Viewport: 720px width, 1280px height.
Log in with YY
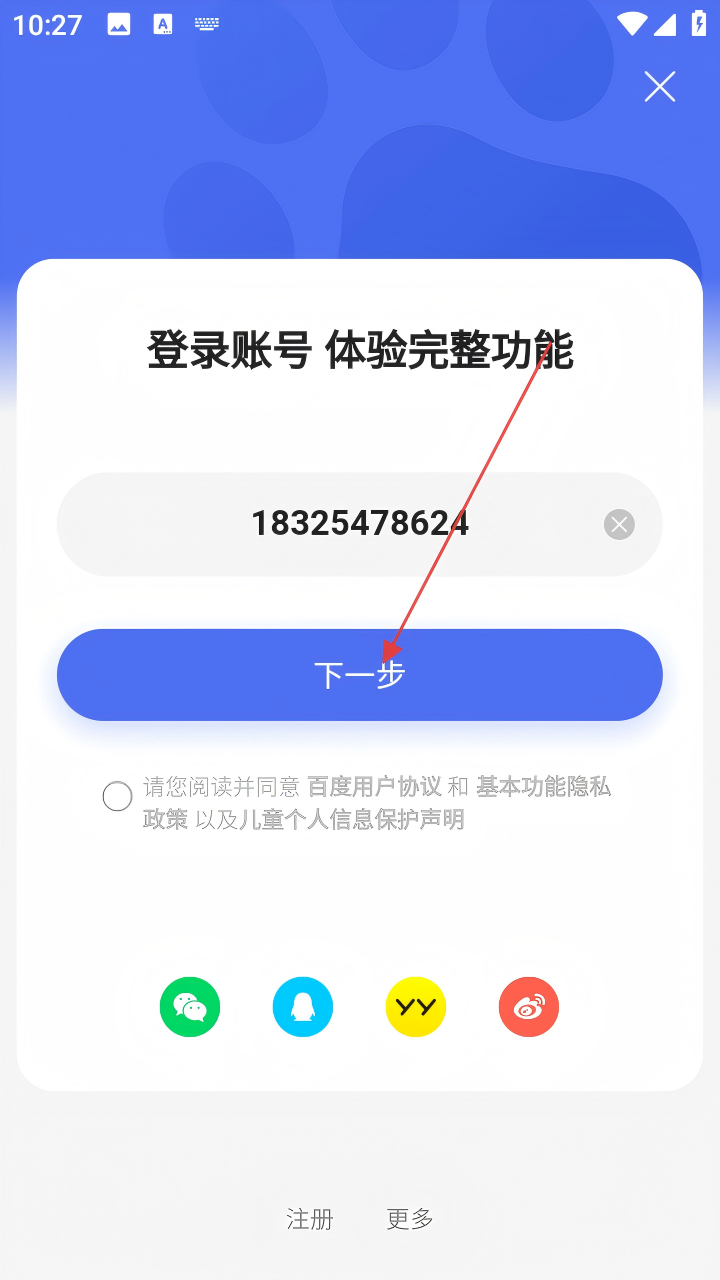click(x=416, y=1006)
